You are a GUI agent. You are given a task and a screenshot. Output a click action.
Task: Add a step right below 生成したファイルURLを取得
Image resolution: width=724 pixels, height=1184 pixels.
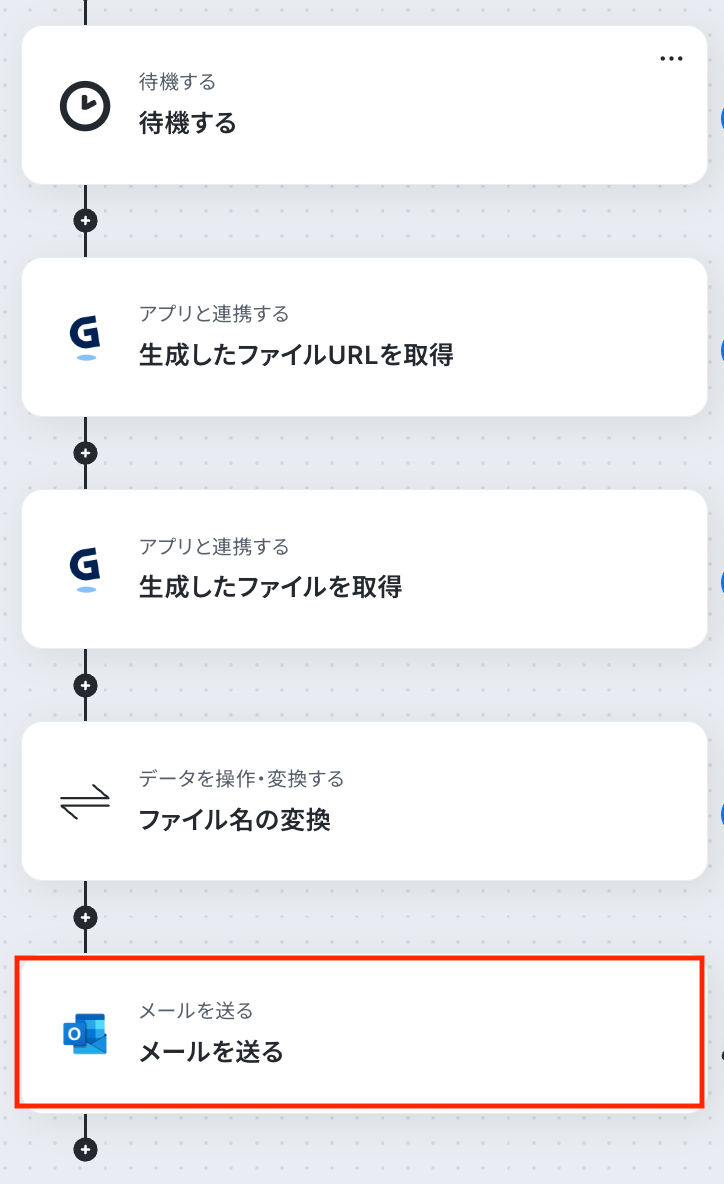pyautogui.click(x=86, y=453)
